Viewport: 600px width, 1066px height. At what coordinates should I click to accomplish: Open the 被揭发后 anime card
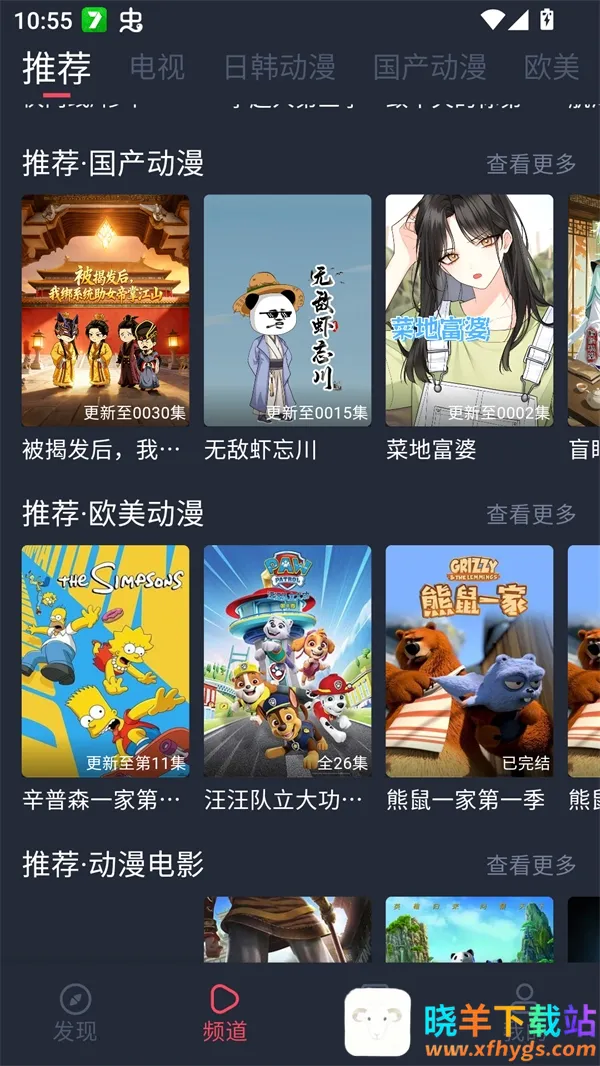pyautogui.click(x=105, y=310)
